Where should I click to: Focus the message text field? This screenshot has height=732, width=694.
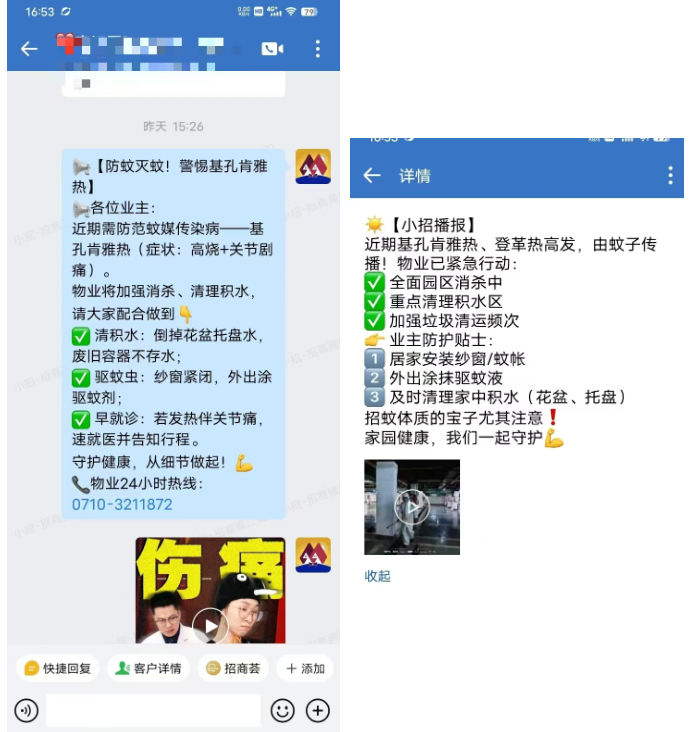(x=152, y=711)
